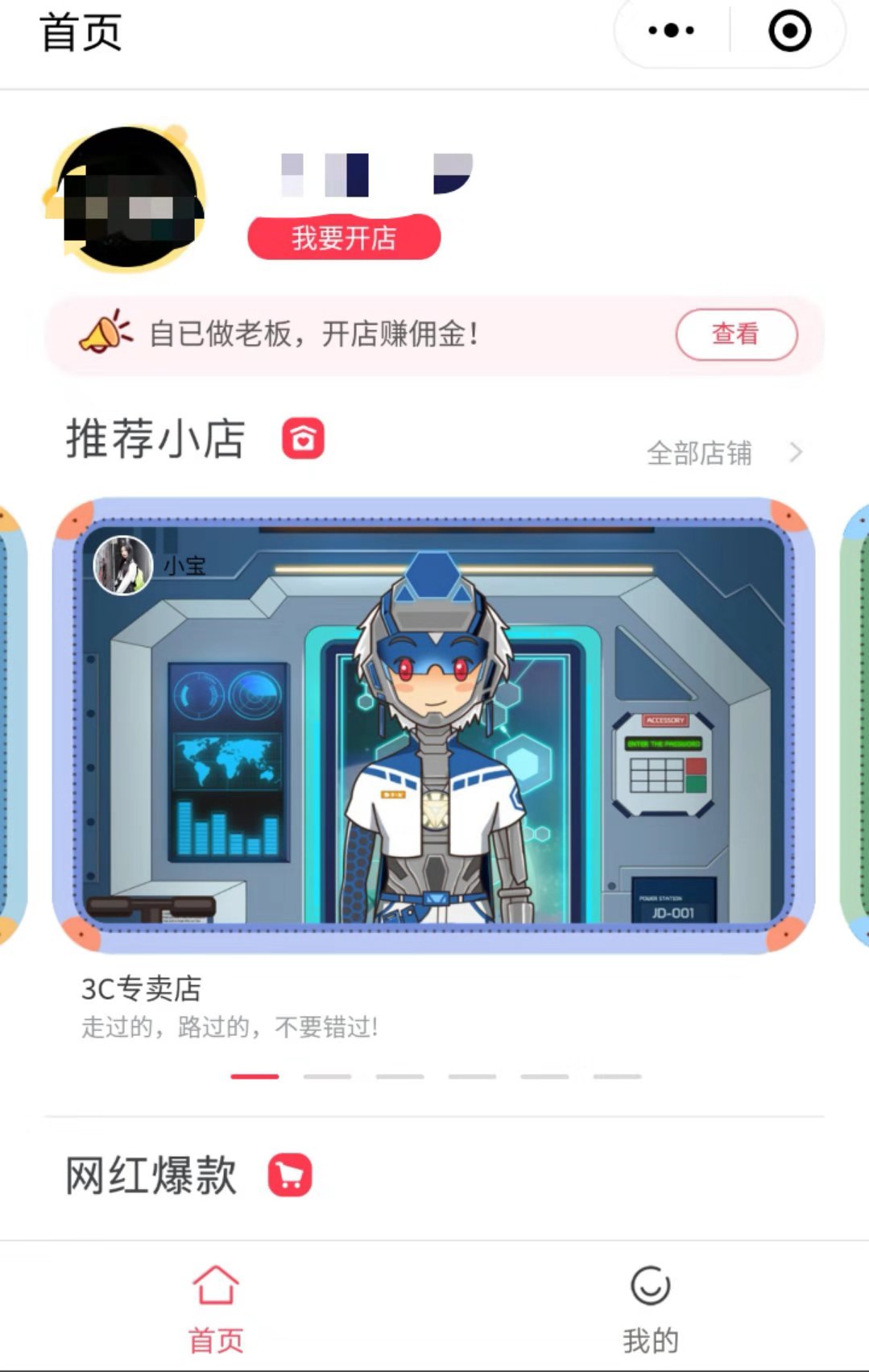This screenshot has height=1372, width=869.
Task: Tap the circular capsule target icon at top right
Action: [790, 30]
